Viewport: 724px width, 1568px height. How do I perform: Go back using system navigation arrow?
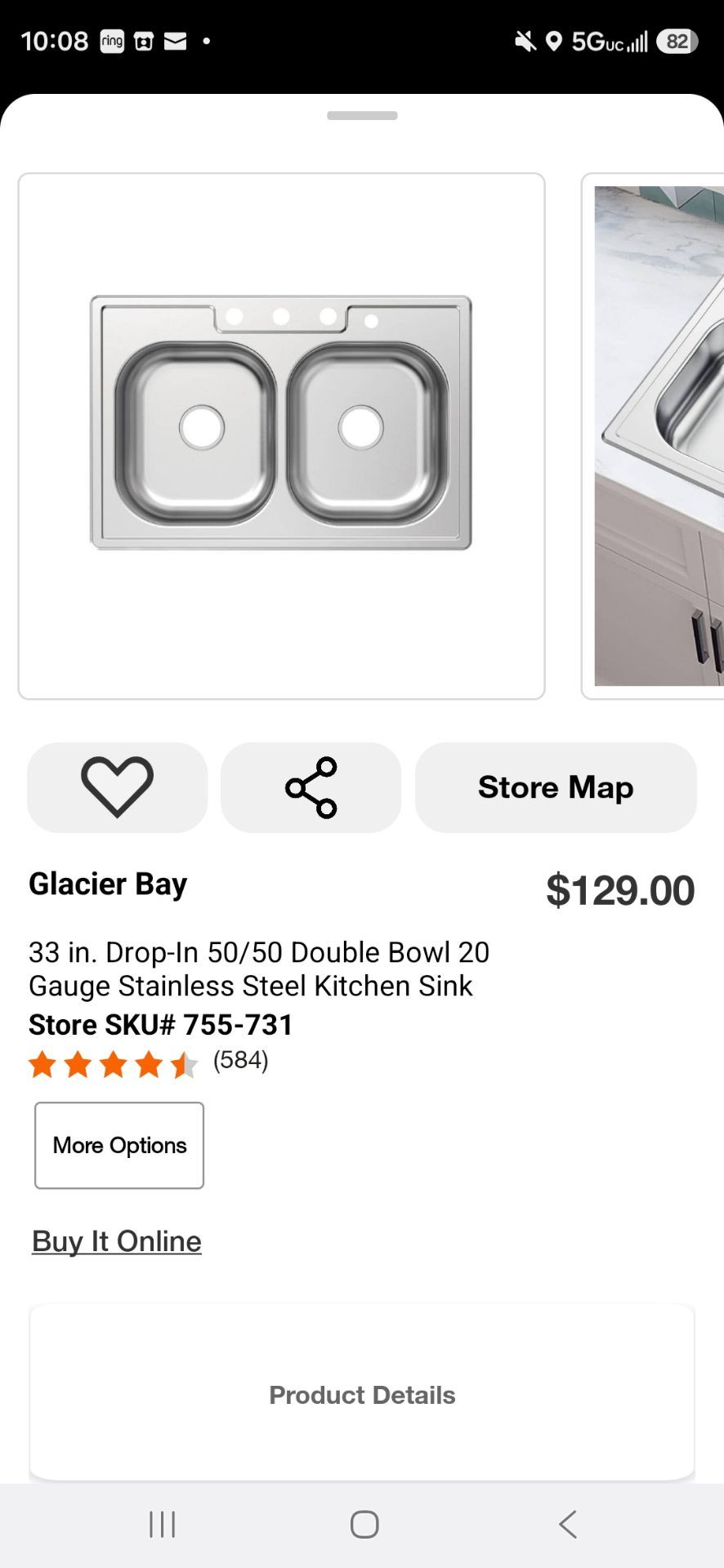tap(568, 1524)
